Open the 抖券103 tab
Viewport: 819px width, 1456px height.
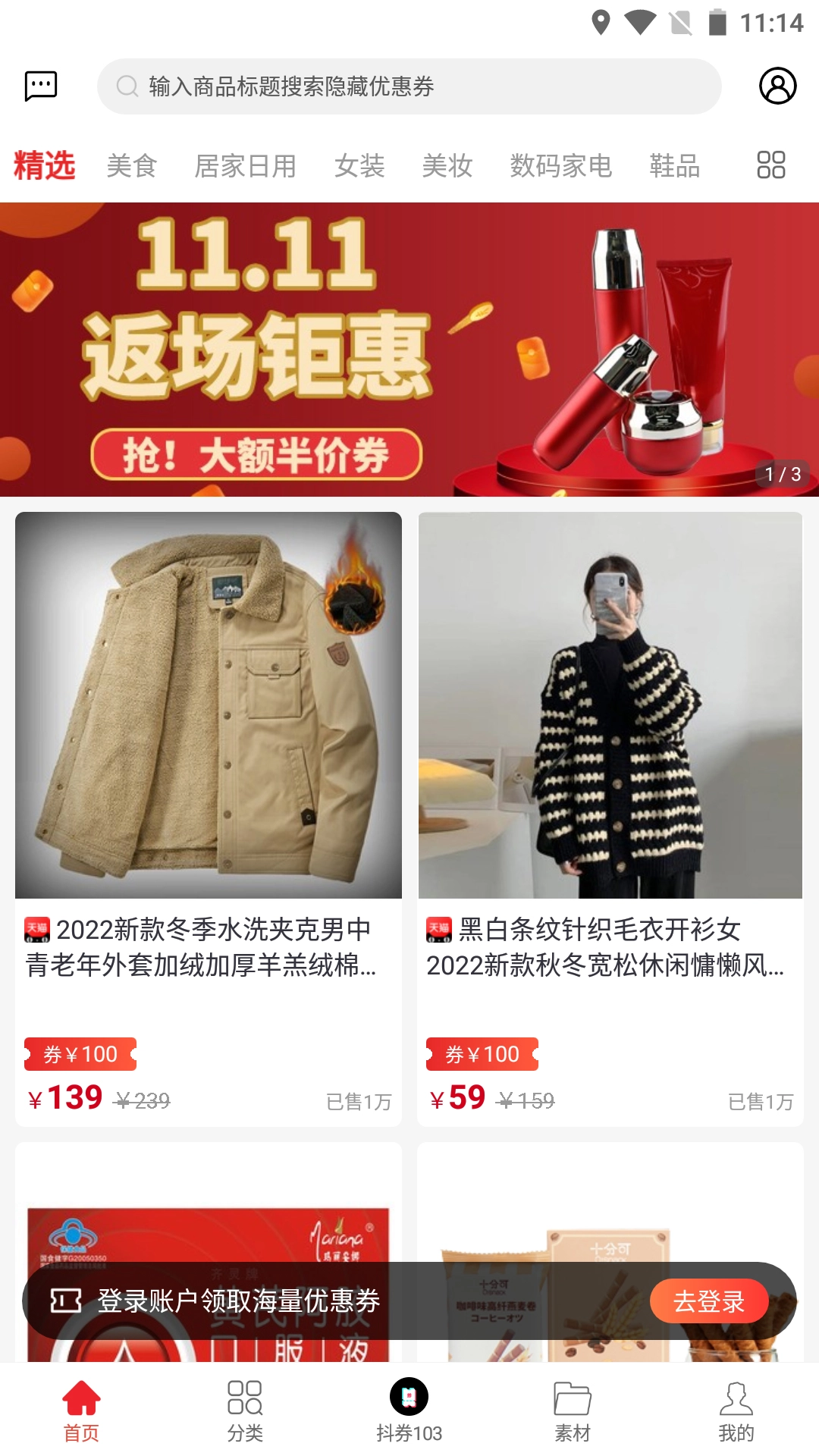pos(409,1410)
